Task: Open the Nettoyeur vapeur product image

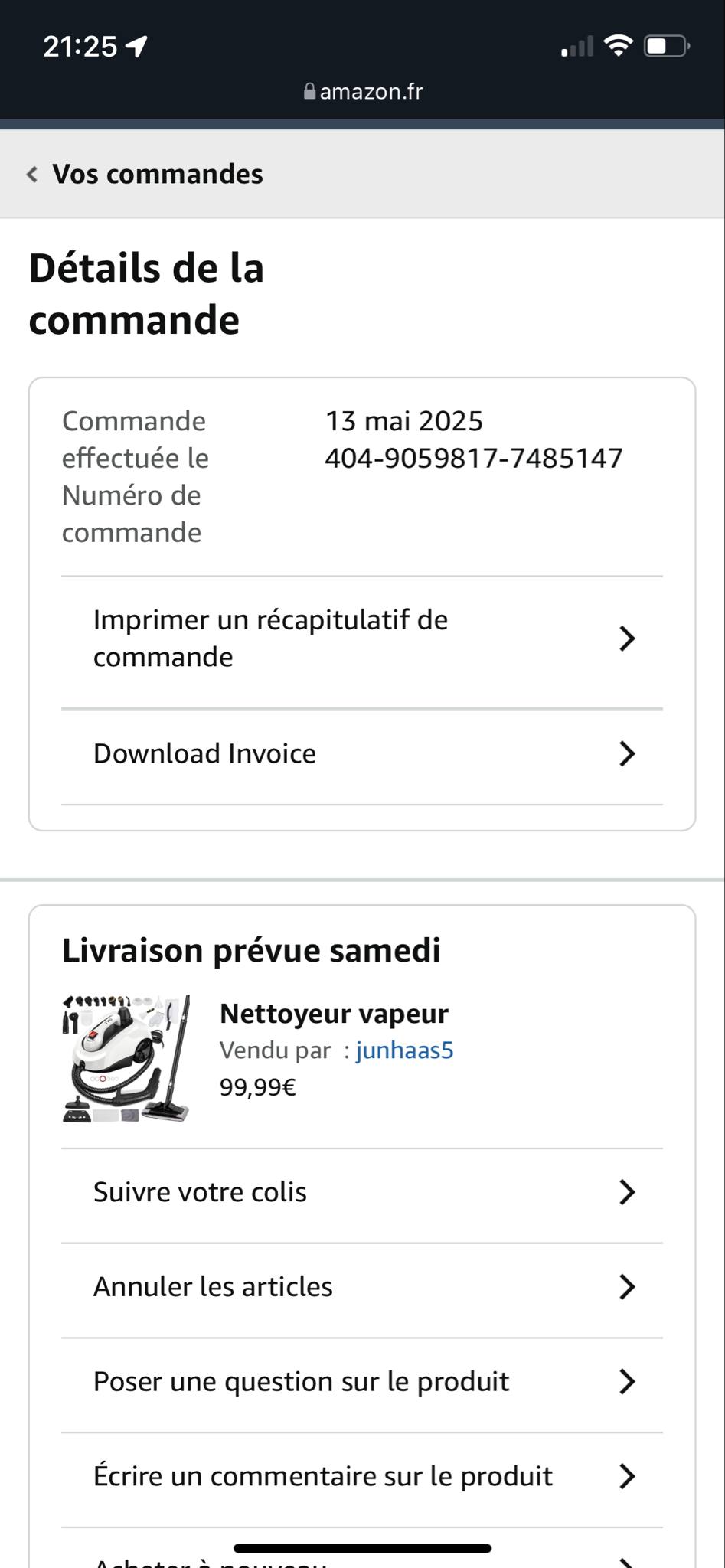Action: pyautogui.click(x=126, y=1058)
